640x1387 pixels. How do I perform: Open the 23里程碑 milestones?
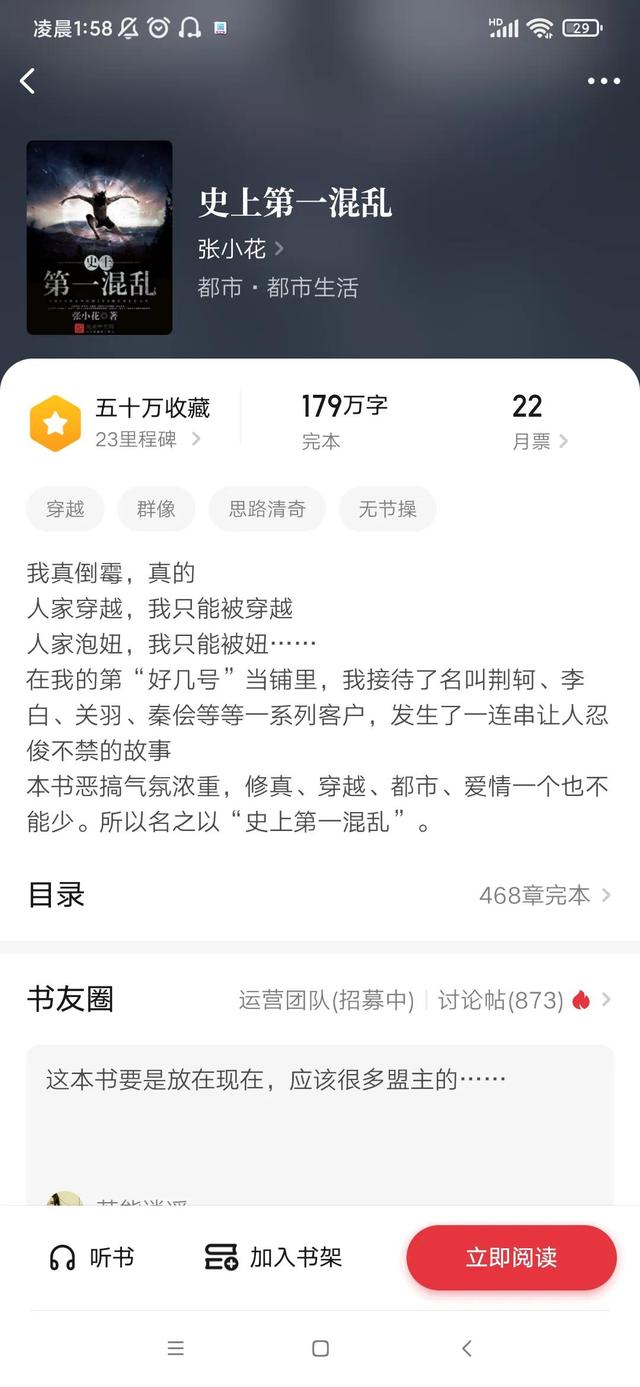[x=147, y=439]
